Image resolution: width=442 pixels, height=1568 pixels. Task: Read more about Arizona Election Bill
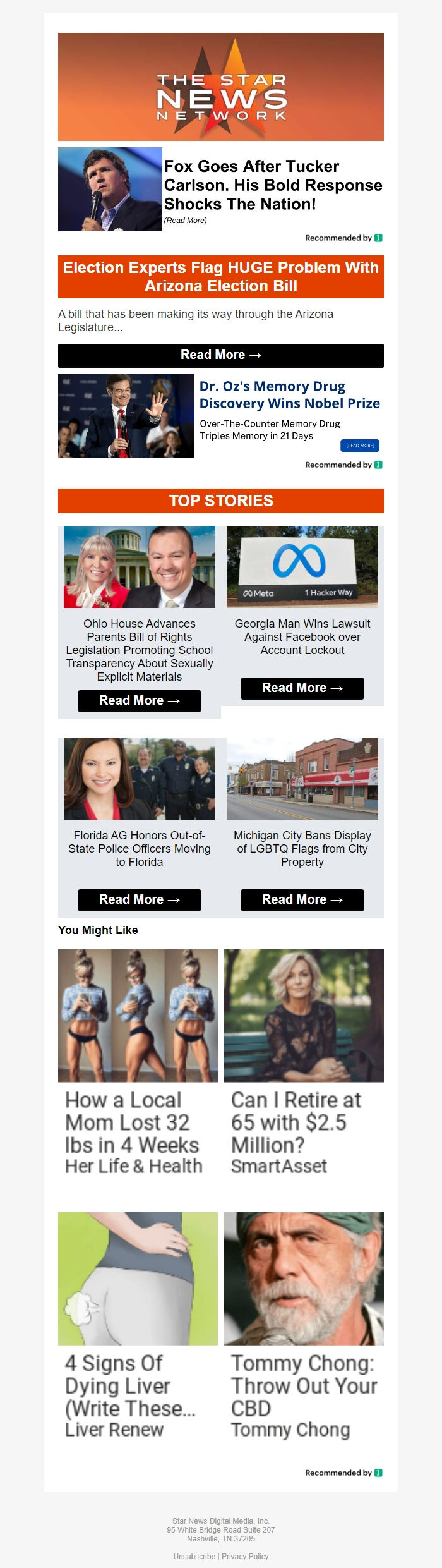[220, 355]
